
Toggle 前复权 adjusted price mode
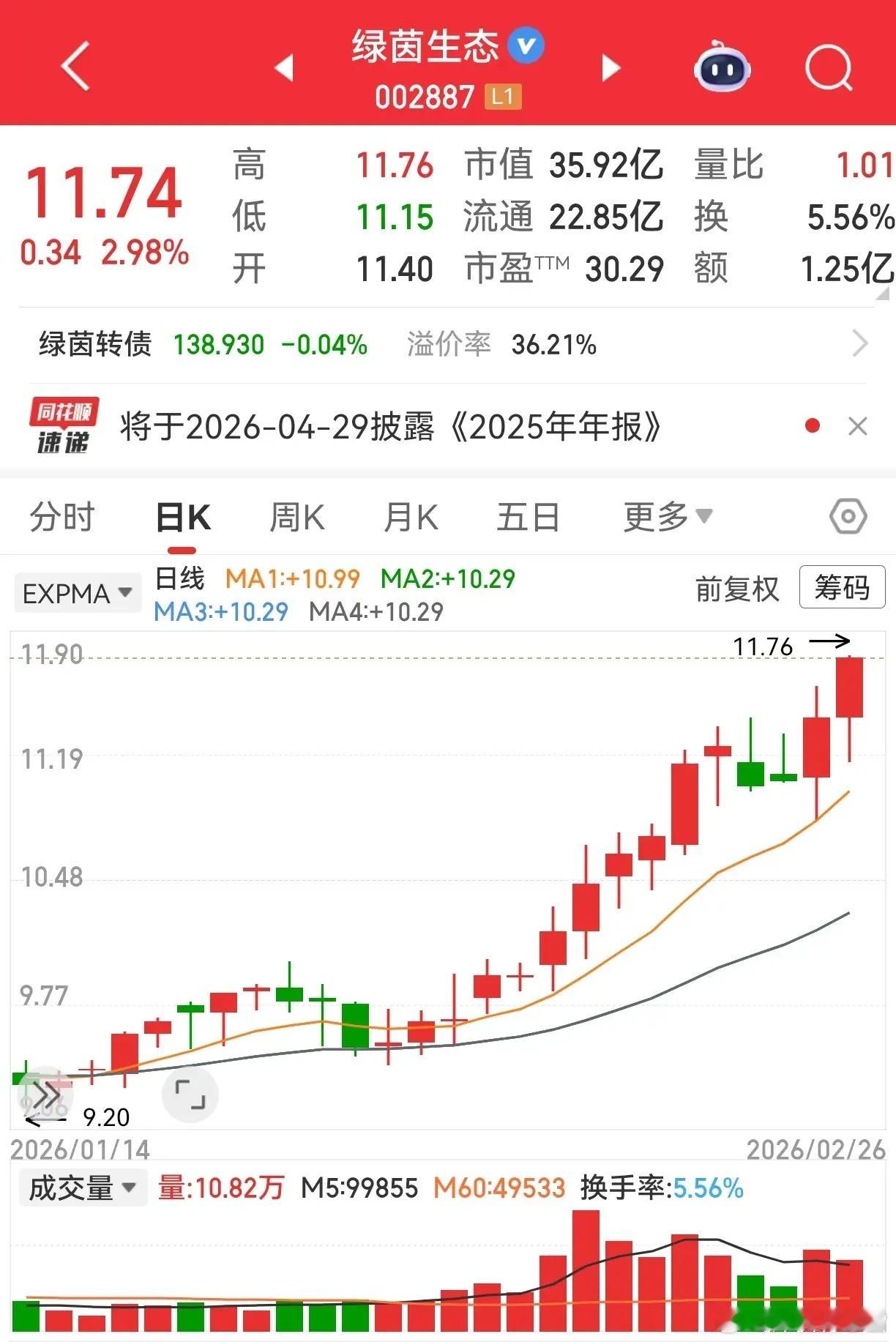point(736,589)
